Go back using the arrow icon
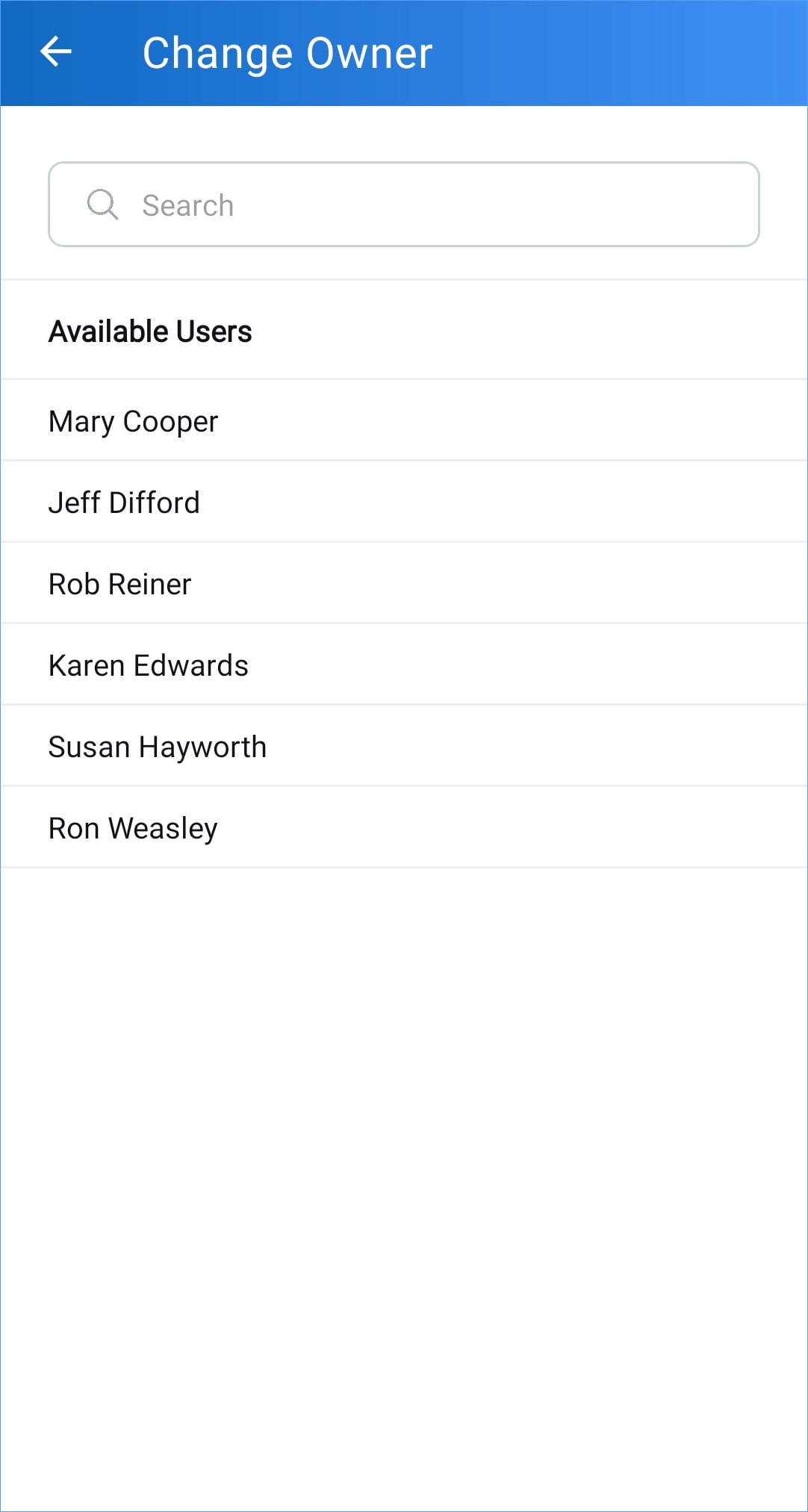 click(x=56, y=52)
